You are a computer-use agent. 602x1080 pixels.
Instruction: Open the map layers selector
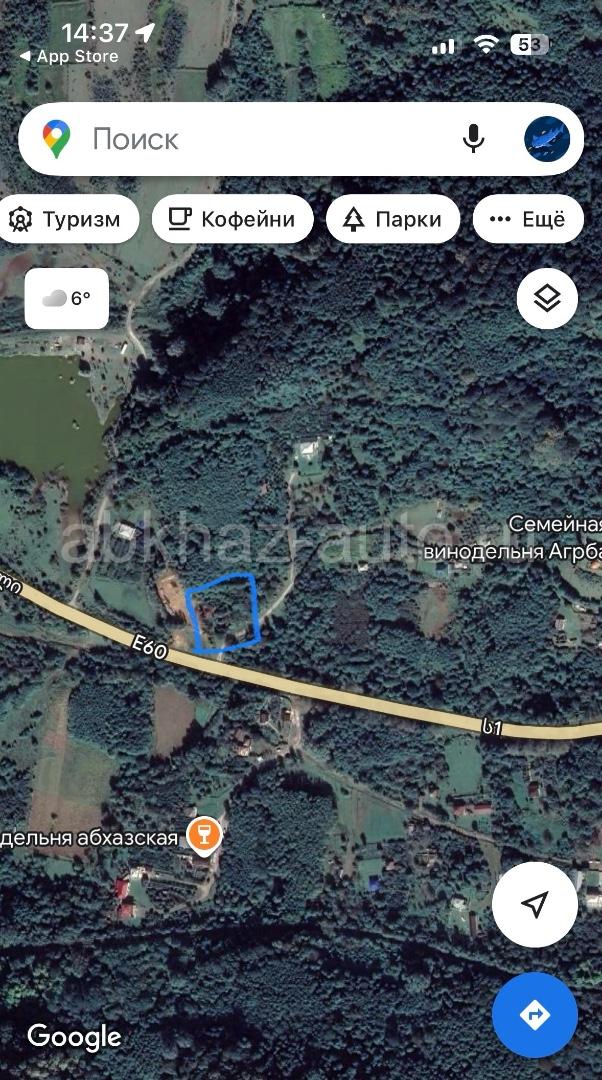tap(547, 299)
